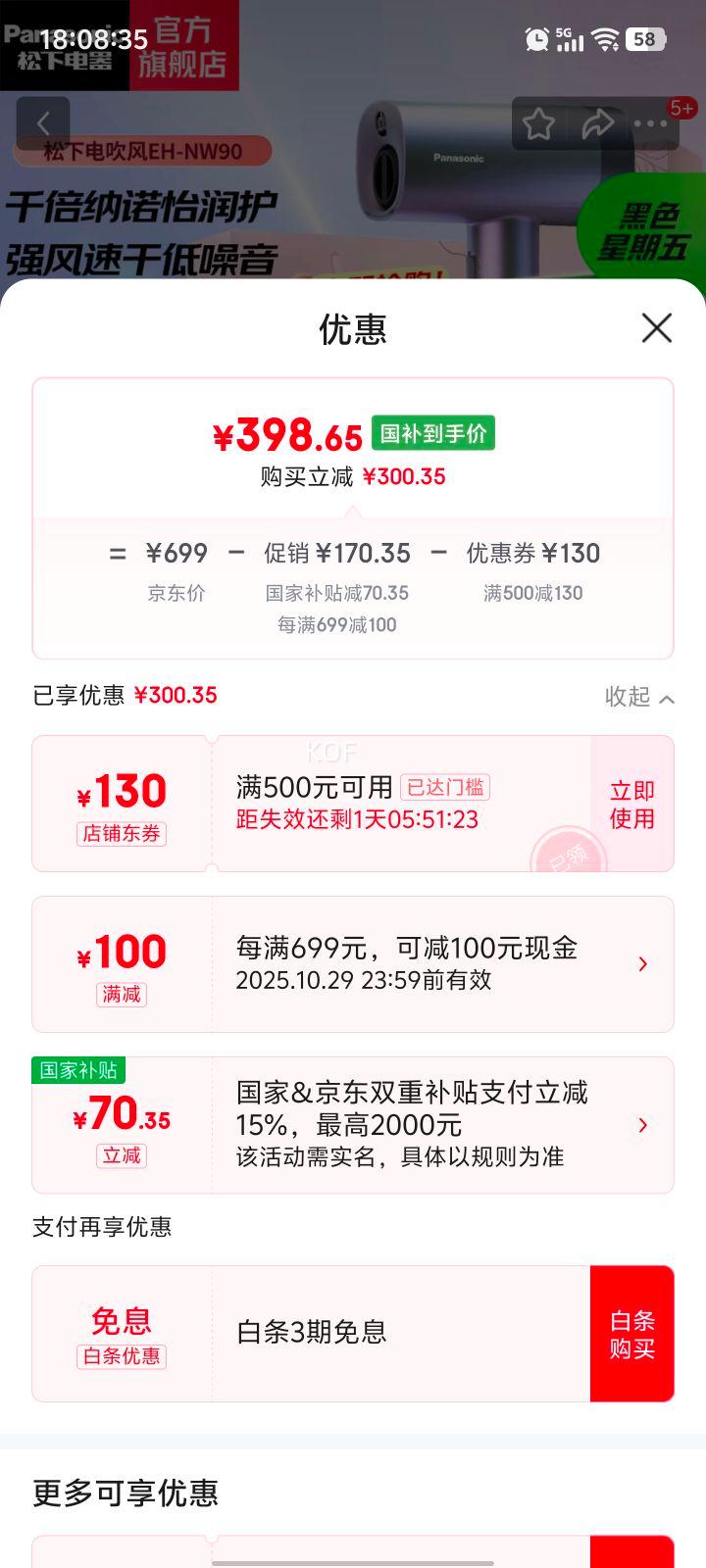This screenshot has width=706, height=1568.
Task: Expand the 国家补贴 subsidy details
Action: coord(643,1125)
